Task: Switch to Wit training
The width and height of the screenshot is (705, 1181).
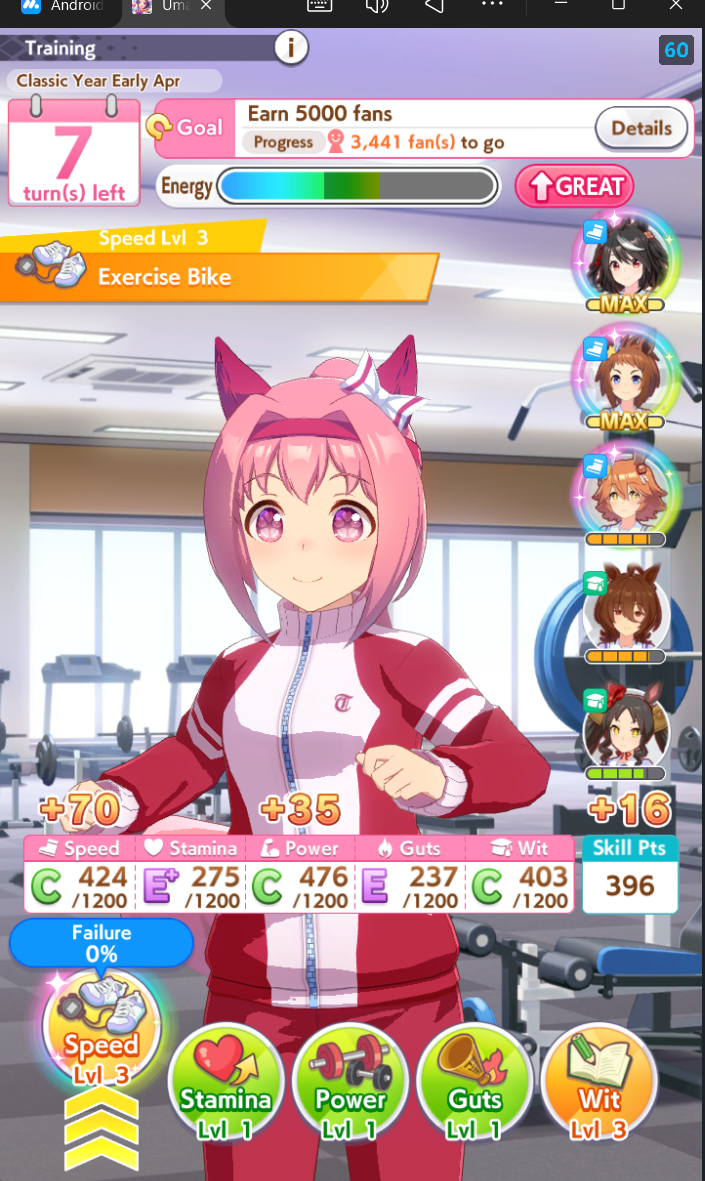Action: tap(598, 1083)
